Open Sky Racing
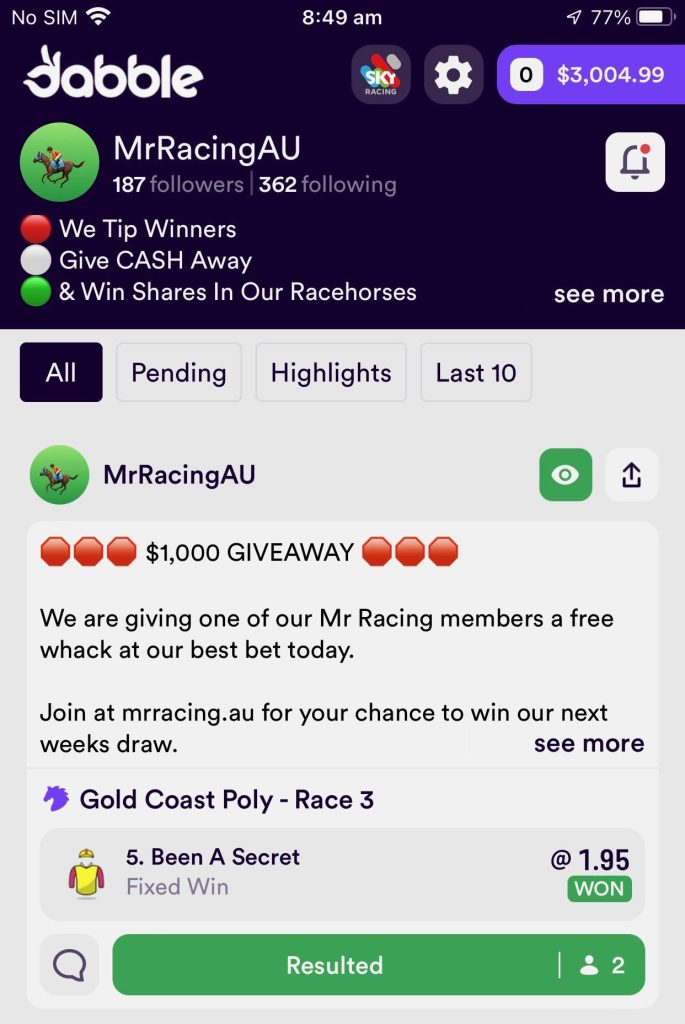Image resolution: width=685 pixels, height=1024 pixels. point(381,75)
